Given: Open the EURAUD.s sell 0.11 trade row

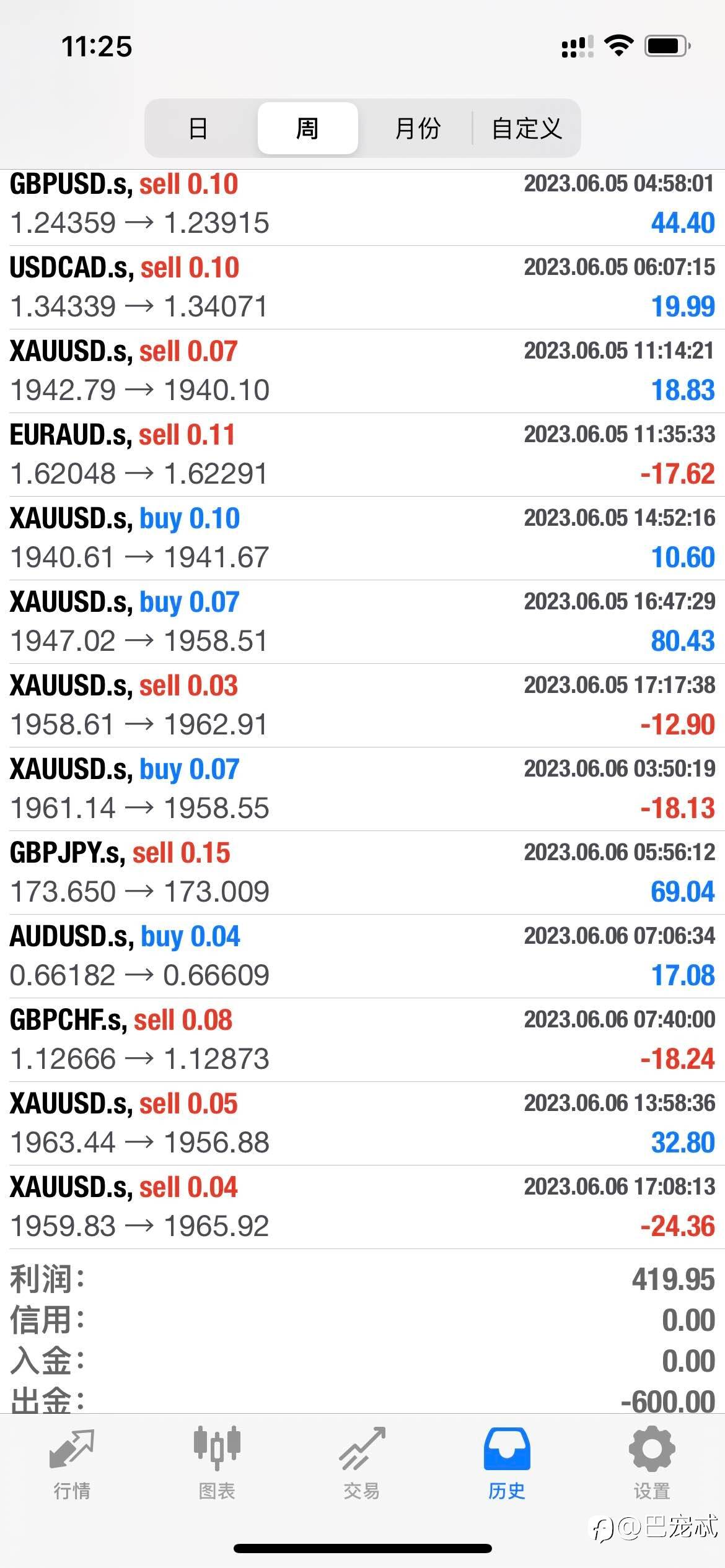Looking at the screenshot, I should click(362, 455).
